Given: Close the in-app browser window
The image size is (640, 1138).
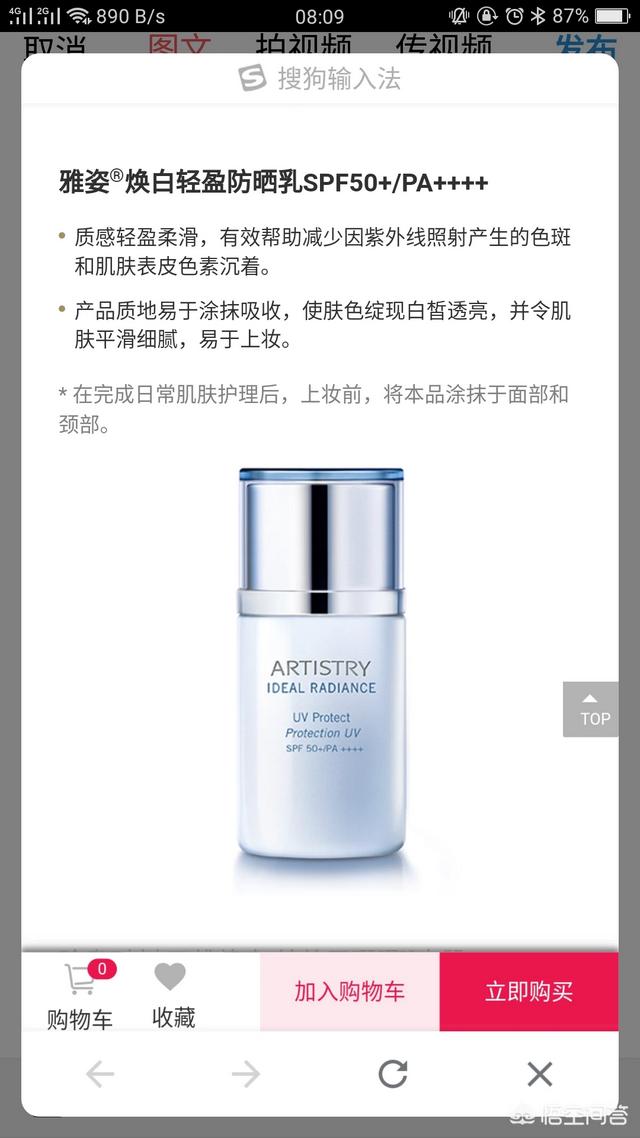Looking at the screenshot, I should 539,1075.
